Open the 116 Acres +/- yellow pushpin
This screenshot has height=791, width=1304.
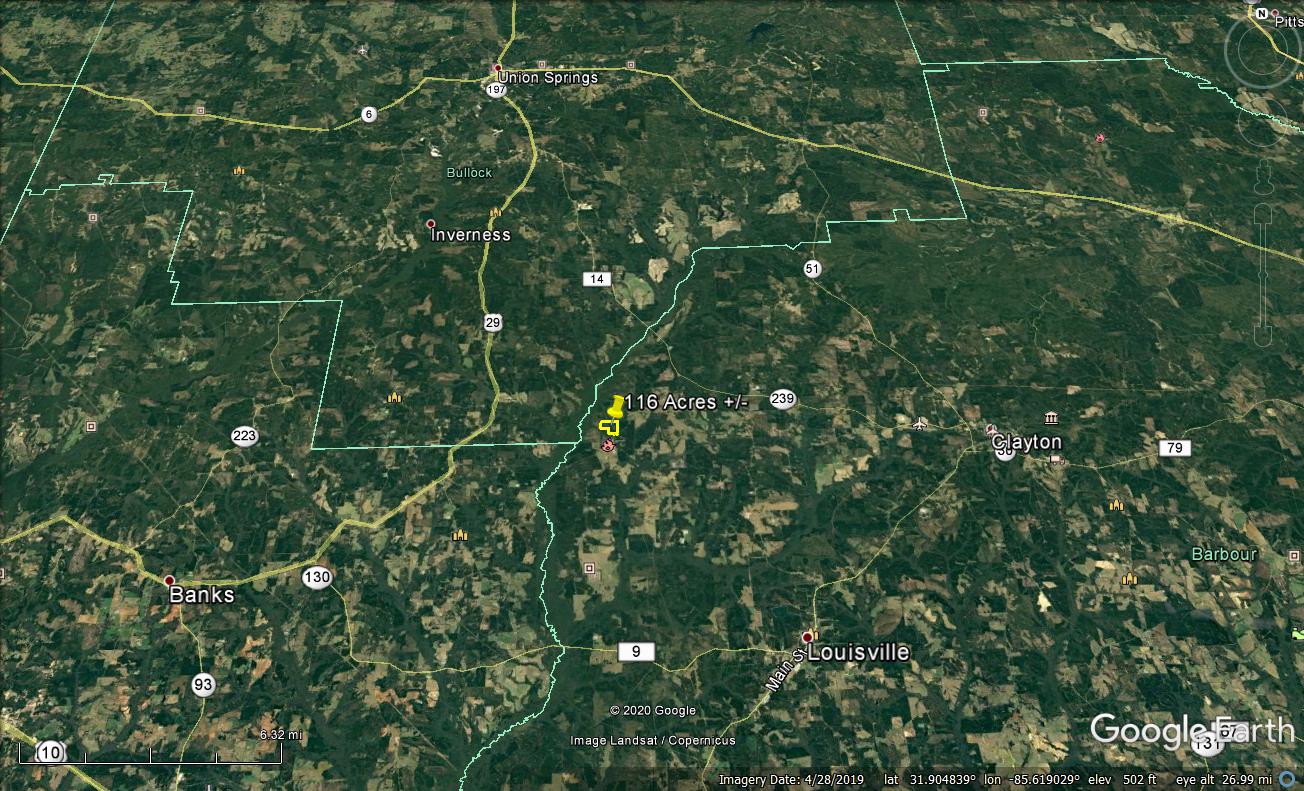point(615,408)
